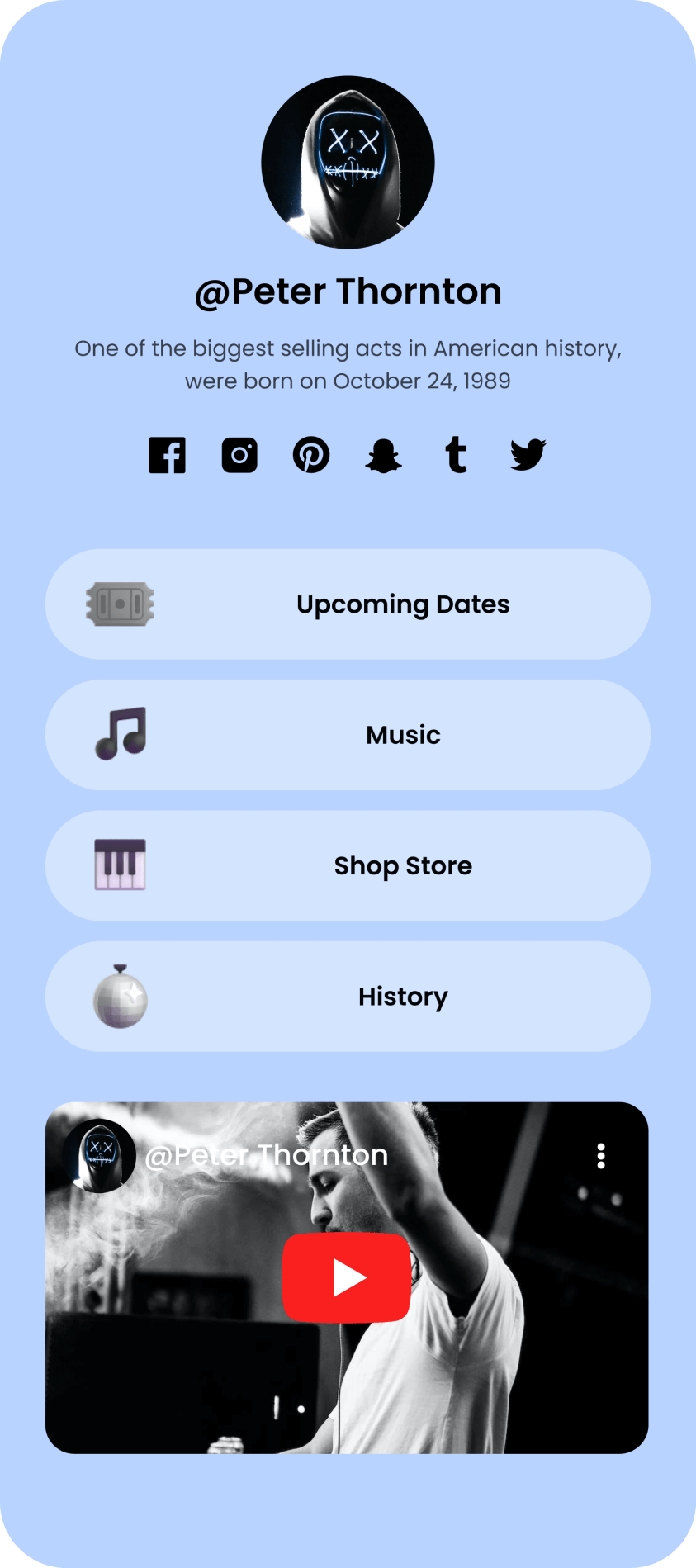Select the Music button
The height and width of the screenshot is (1568, 696).
(x=348, y=735)
